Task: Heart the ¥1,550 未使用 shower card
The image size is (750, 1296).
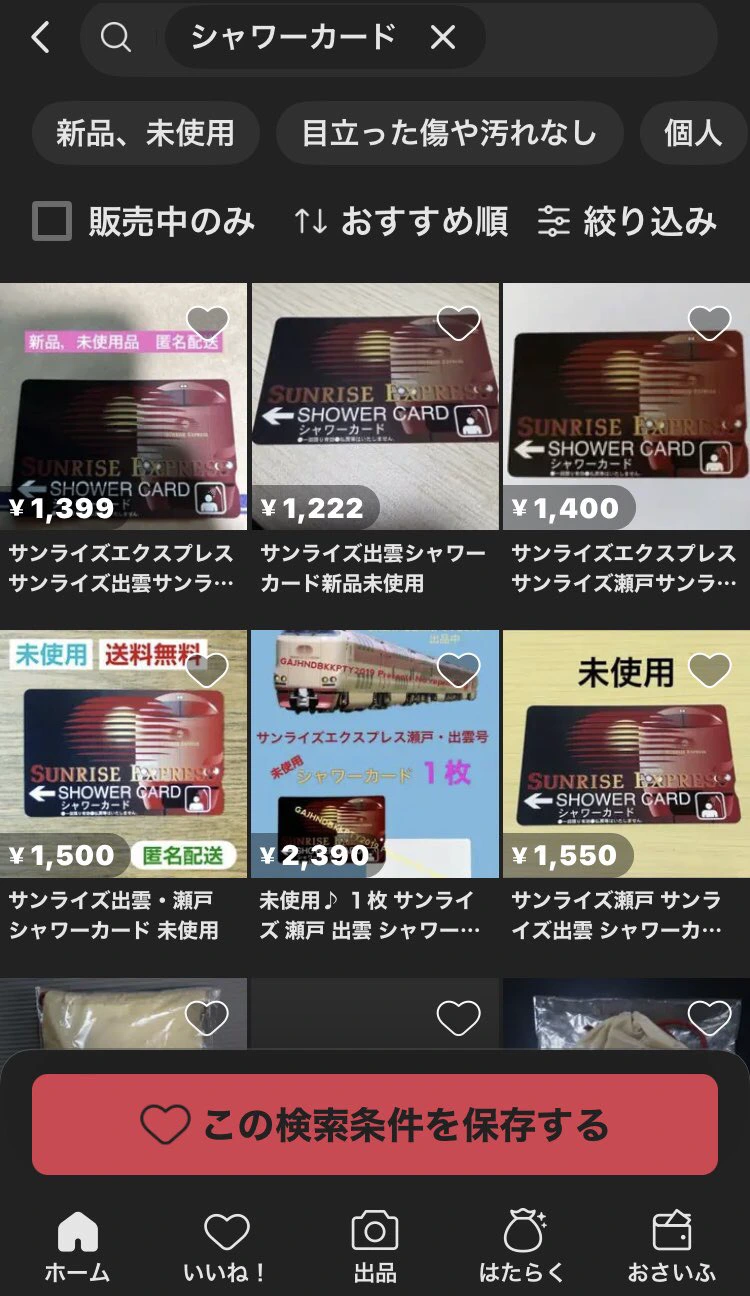Action: click(710, 670)
